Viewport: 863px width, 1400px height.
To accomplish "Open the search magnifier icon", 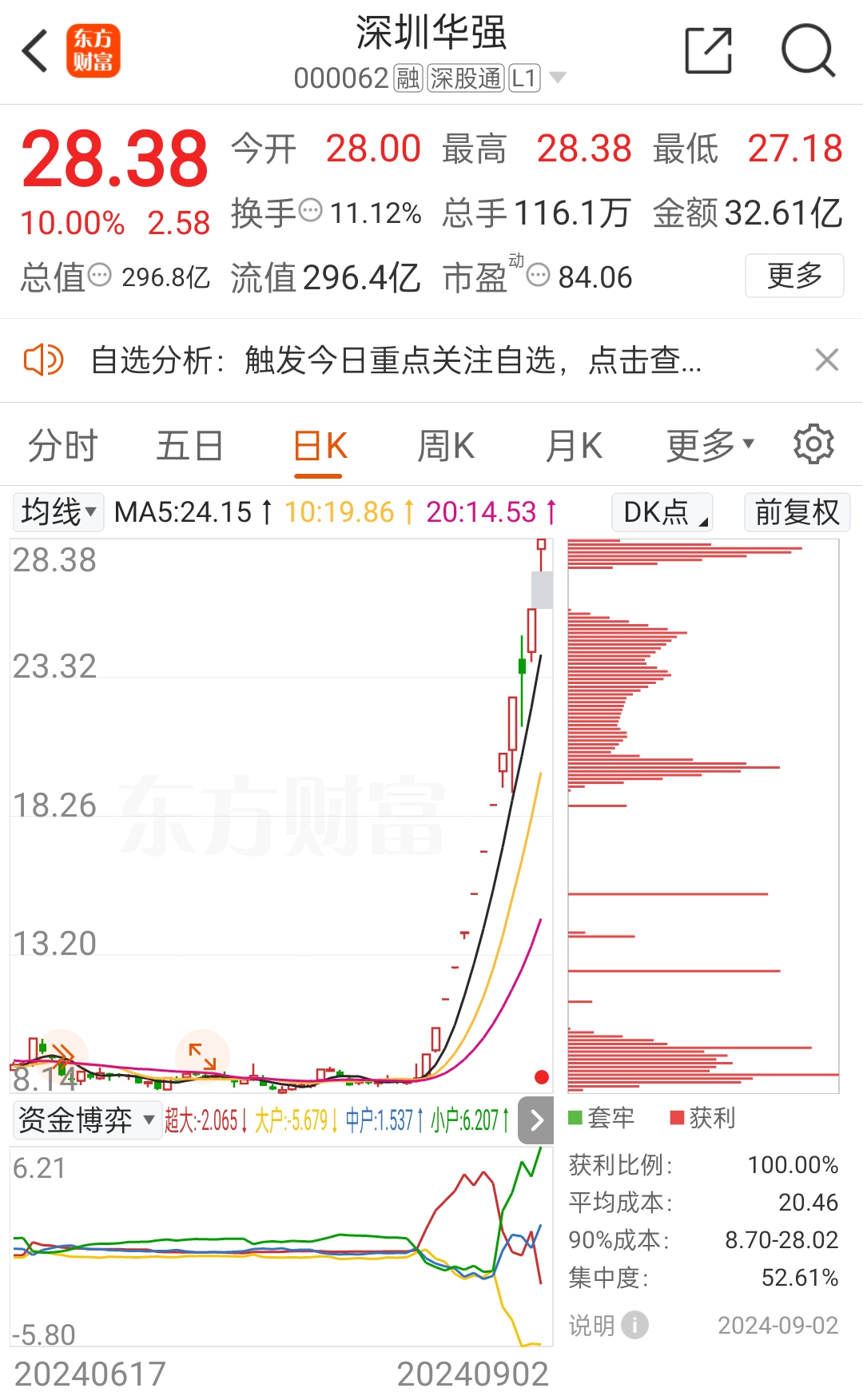I will 808,50.
